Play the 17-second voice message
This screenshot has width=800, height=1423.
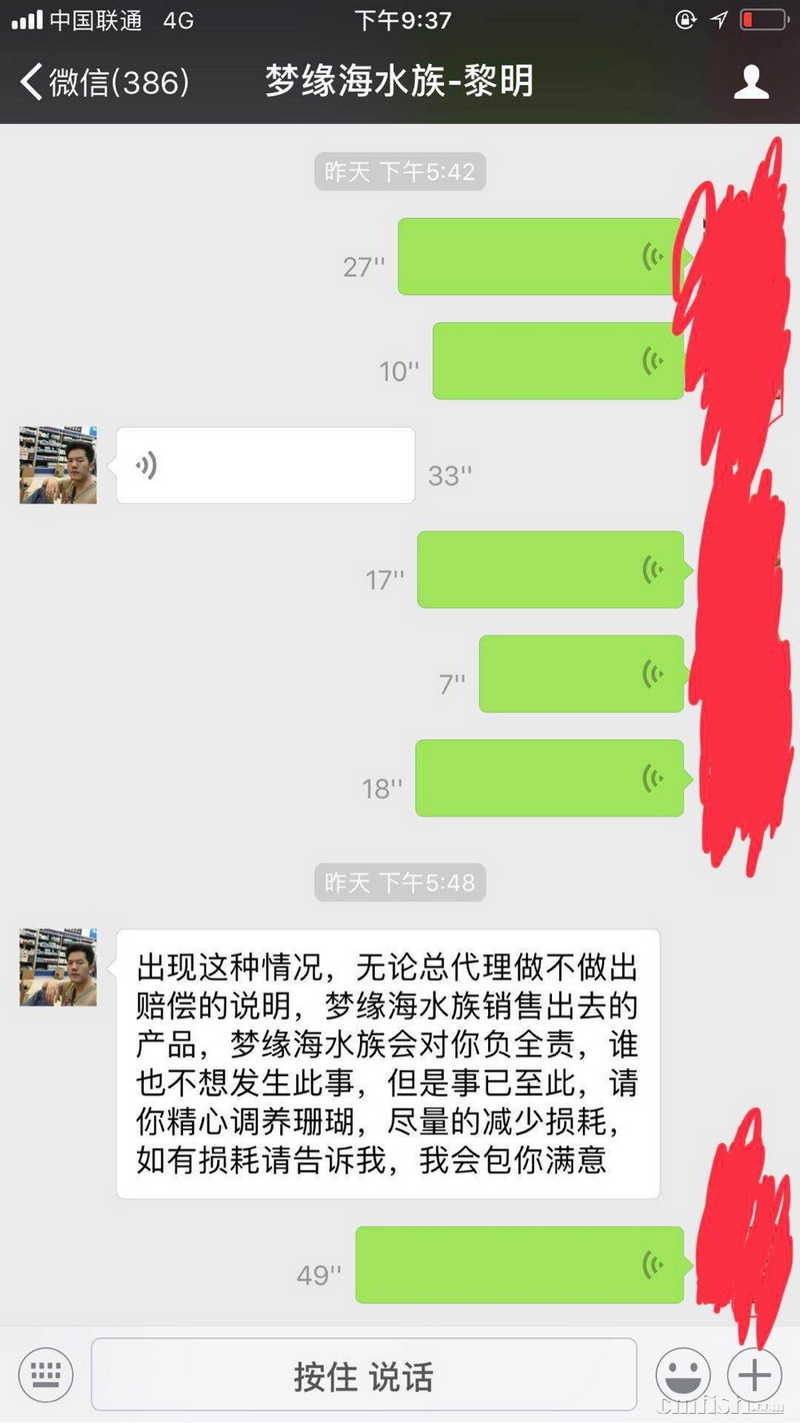(550, 570)
